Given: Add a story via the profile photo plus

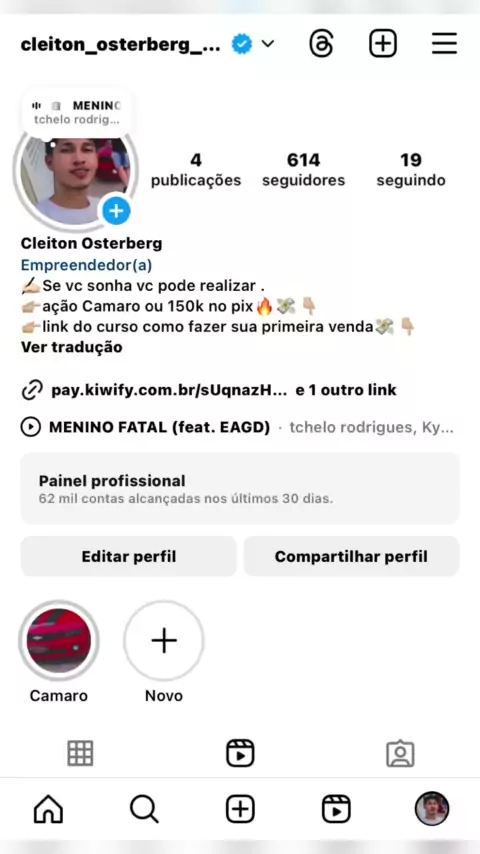Looking at the screenshot, I should click(x=117, y=211).
